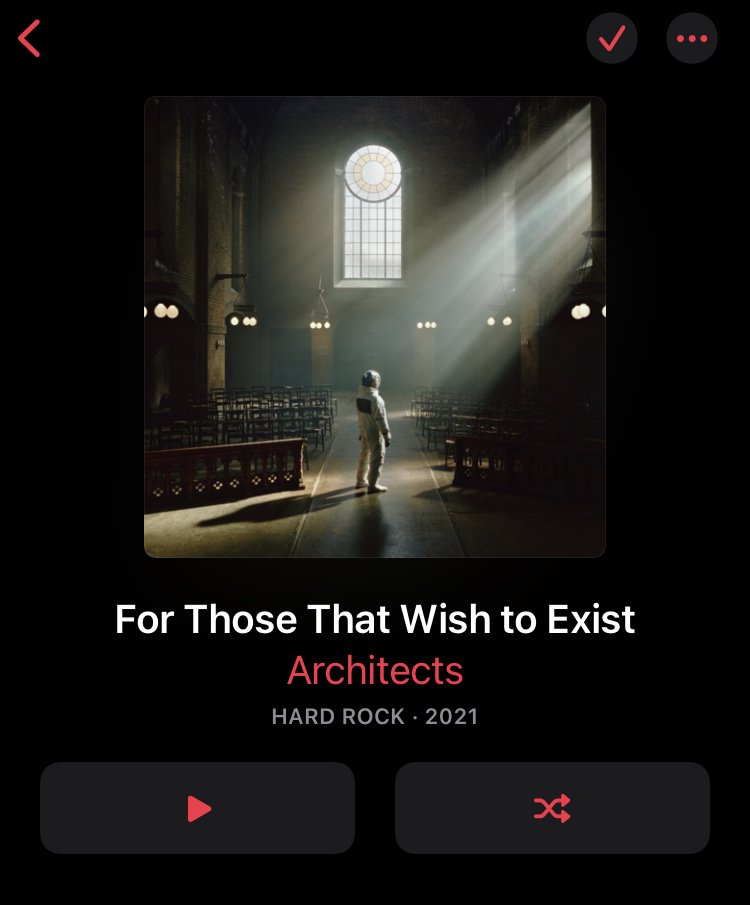Tap the checkmark added-to-library icon
750x905 pixels.
[612, 39]
